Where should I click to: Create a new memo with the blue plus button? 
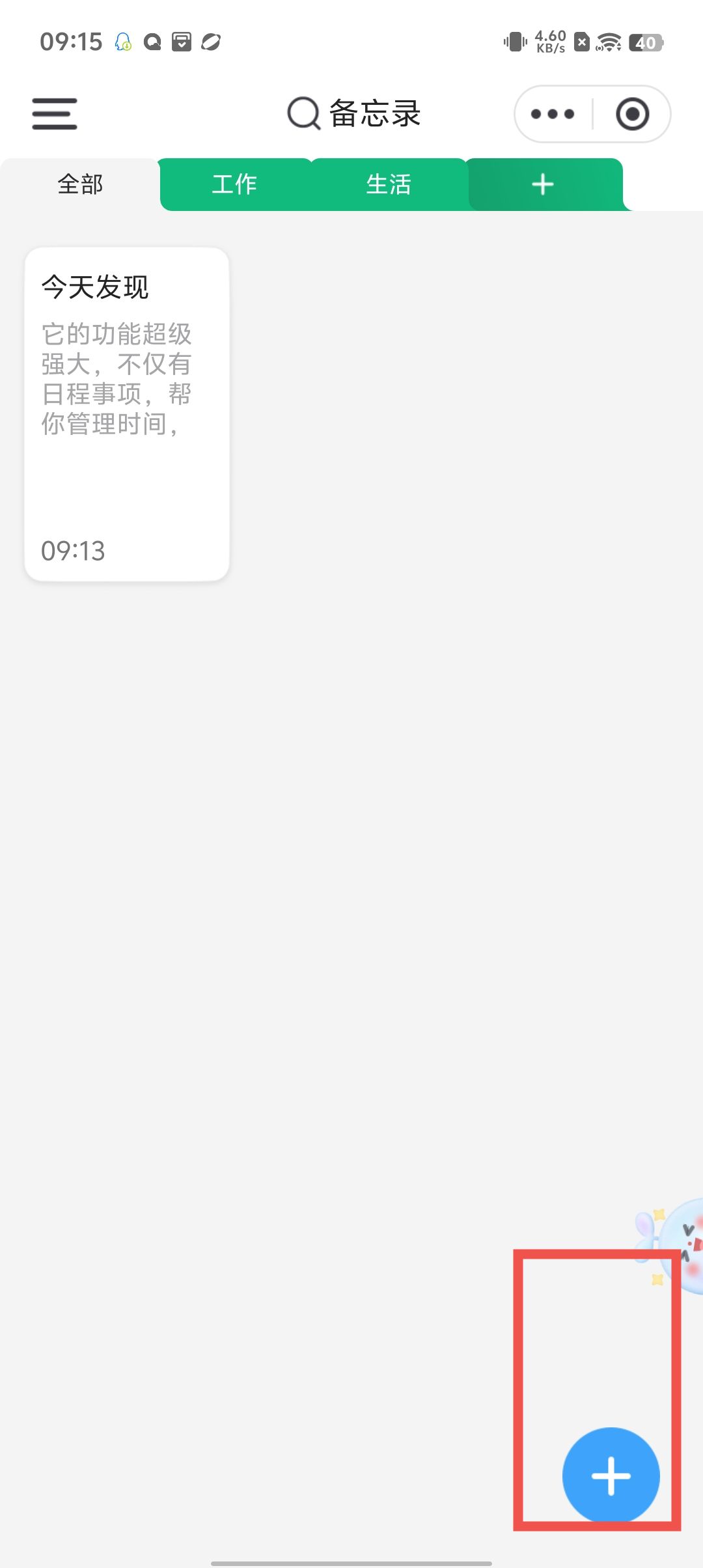point(611,1476)
